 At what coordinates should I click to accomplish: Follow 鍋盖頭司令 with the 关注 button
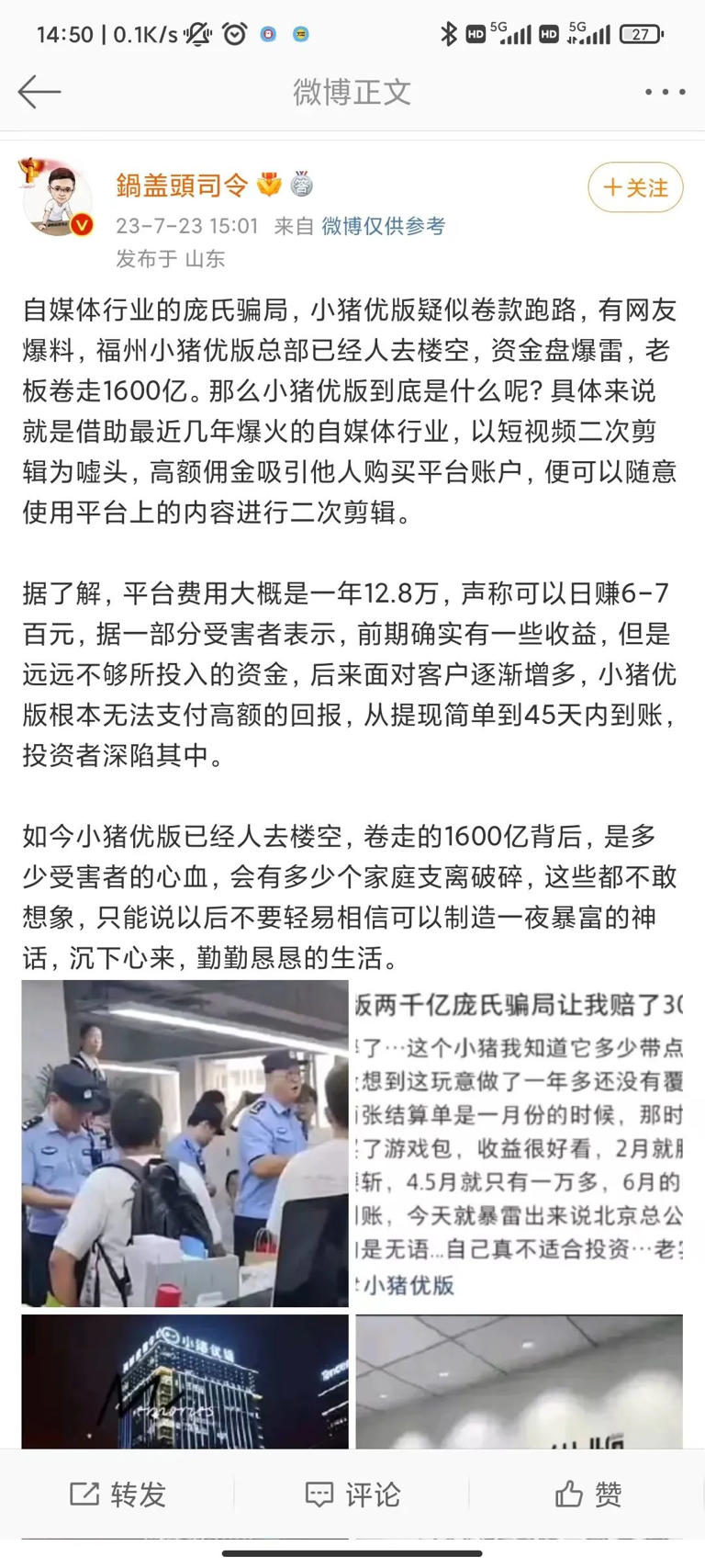[x=635, y=188]
